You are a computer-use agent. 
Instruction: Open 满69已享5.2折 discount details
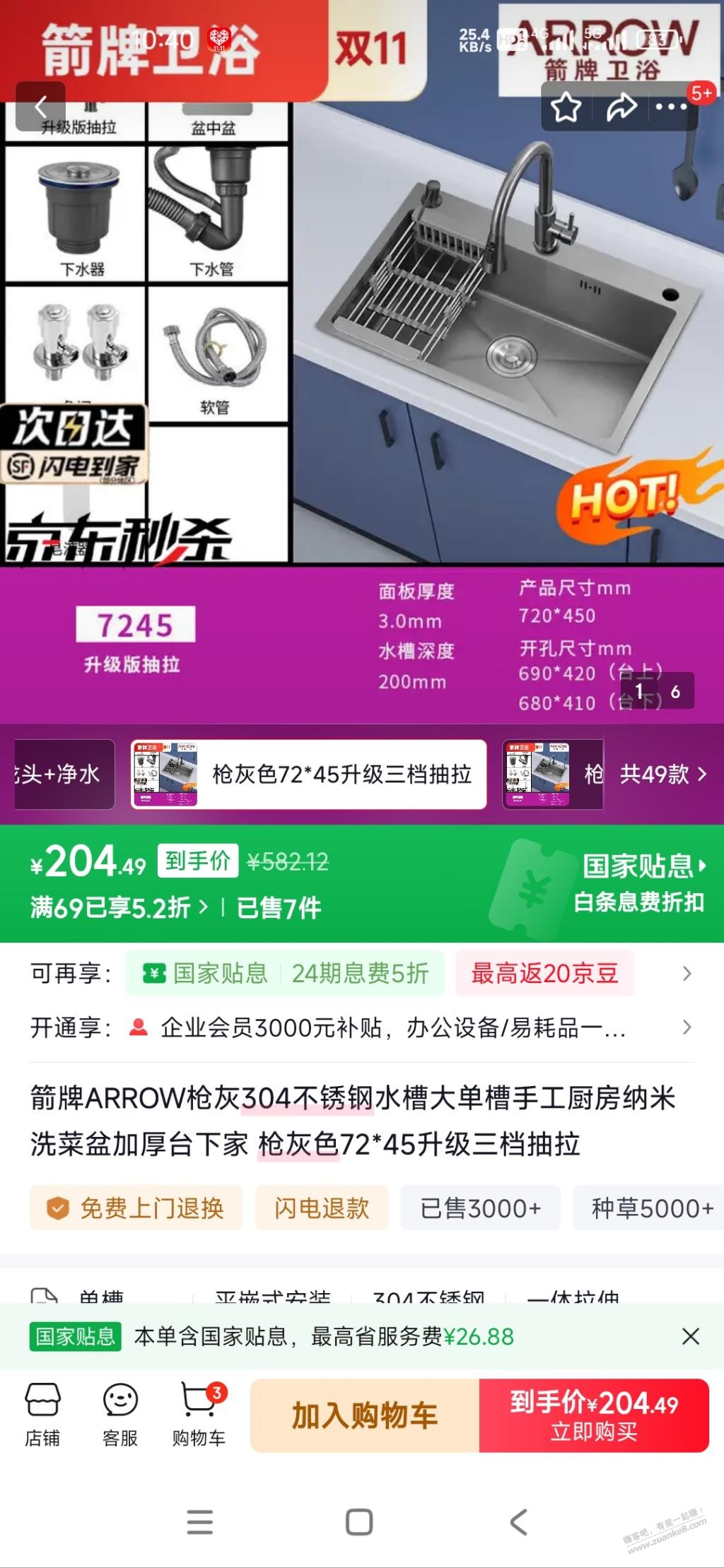(x=119, y=907)
